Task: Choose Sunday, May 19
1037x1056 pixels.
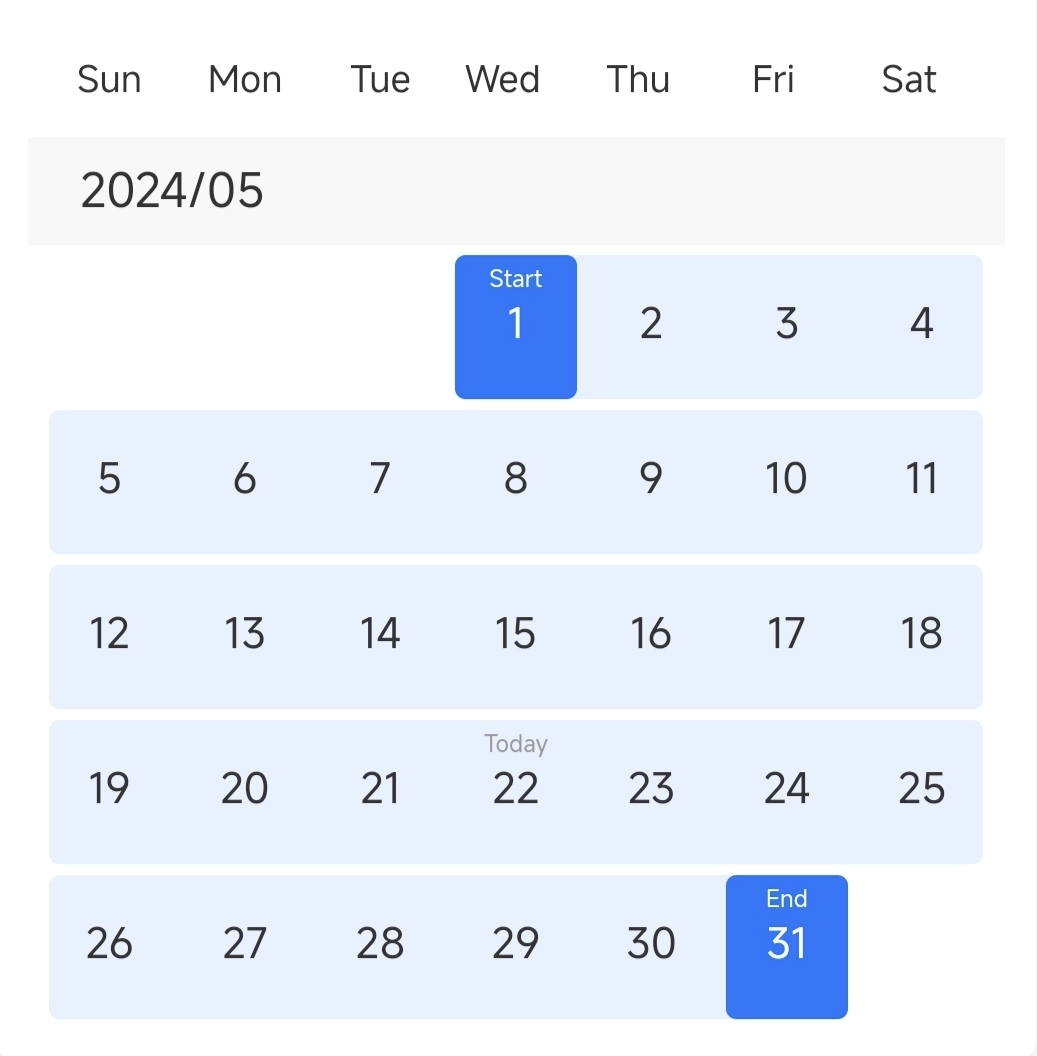Action: tap(109, 790)
